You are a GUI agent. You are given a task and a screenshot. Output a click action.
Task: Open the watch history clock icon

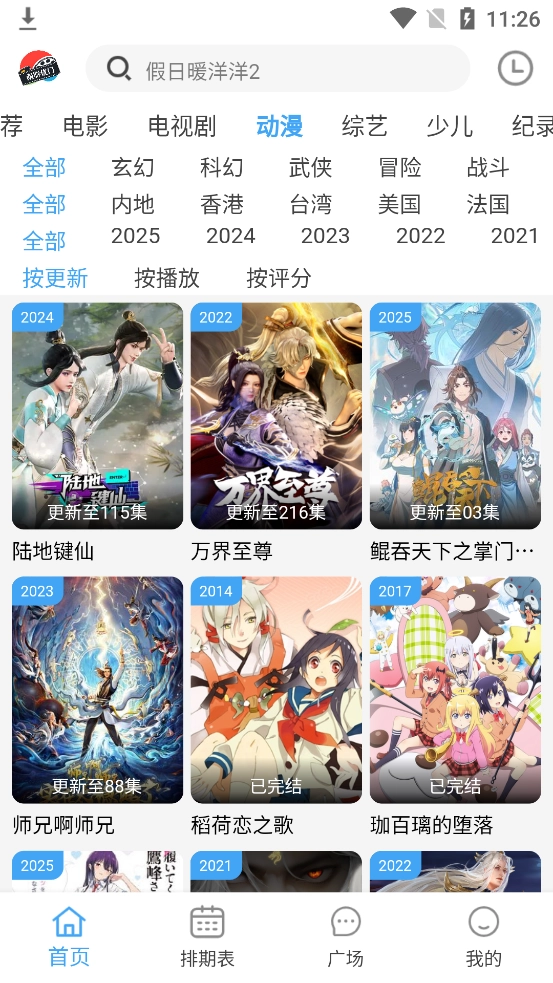coord(515,68)
